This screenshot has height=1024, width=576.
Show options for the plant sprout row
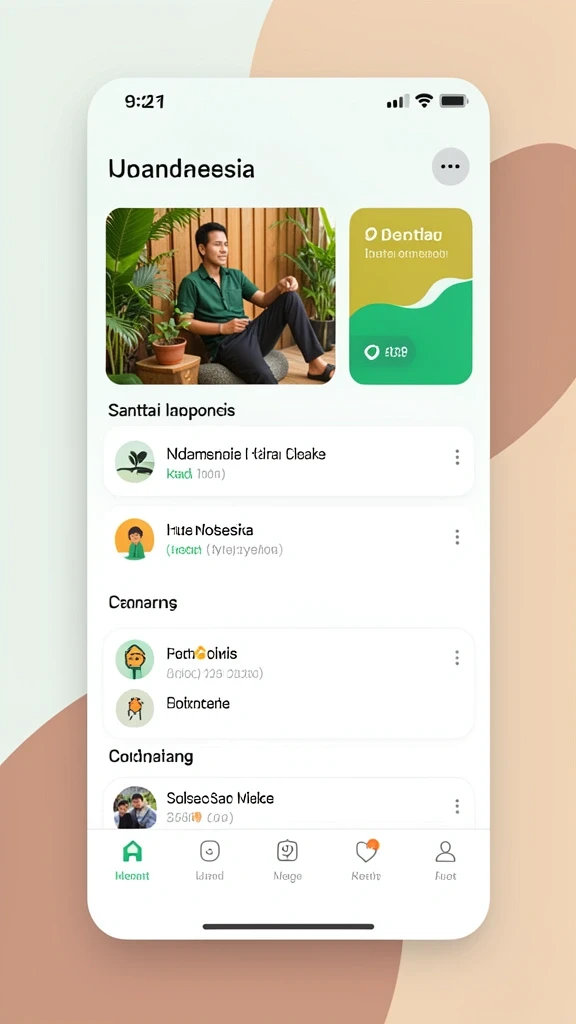457,457
